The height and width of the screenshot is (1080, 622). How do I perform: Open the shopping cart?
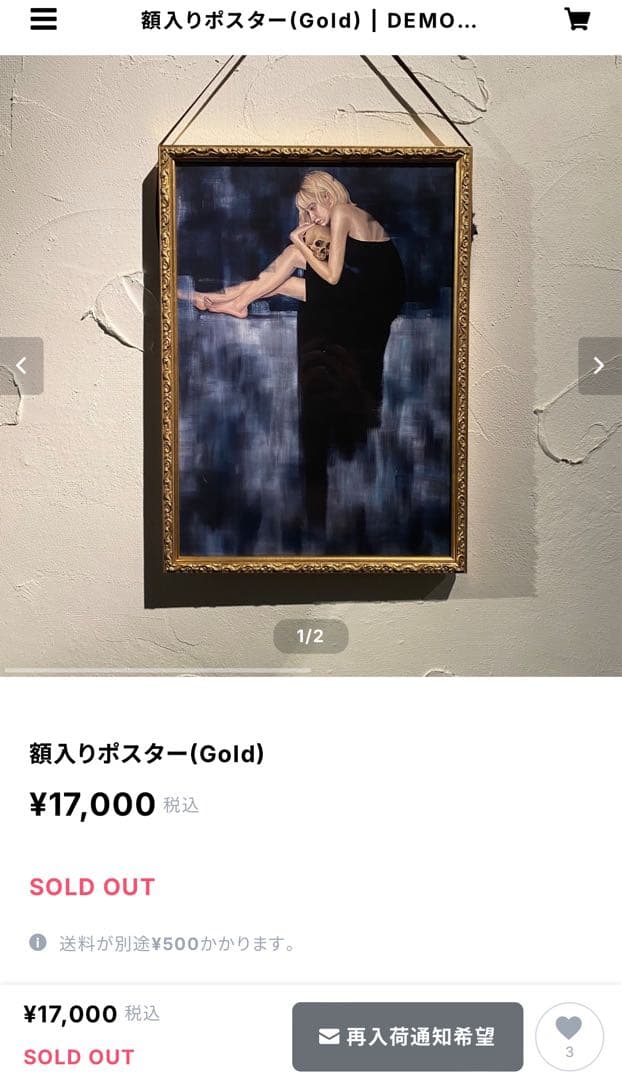tap(577, 20)
